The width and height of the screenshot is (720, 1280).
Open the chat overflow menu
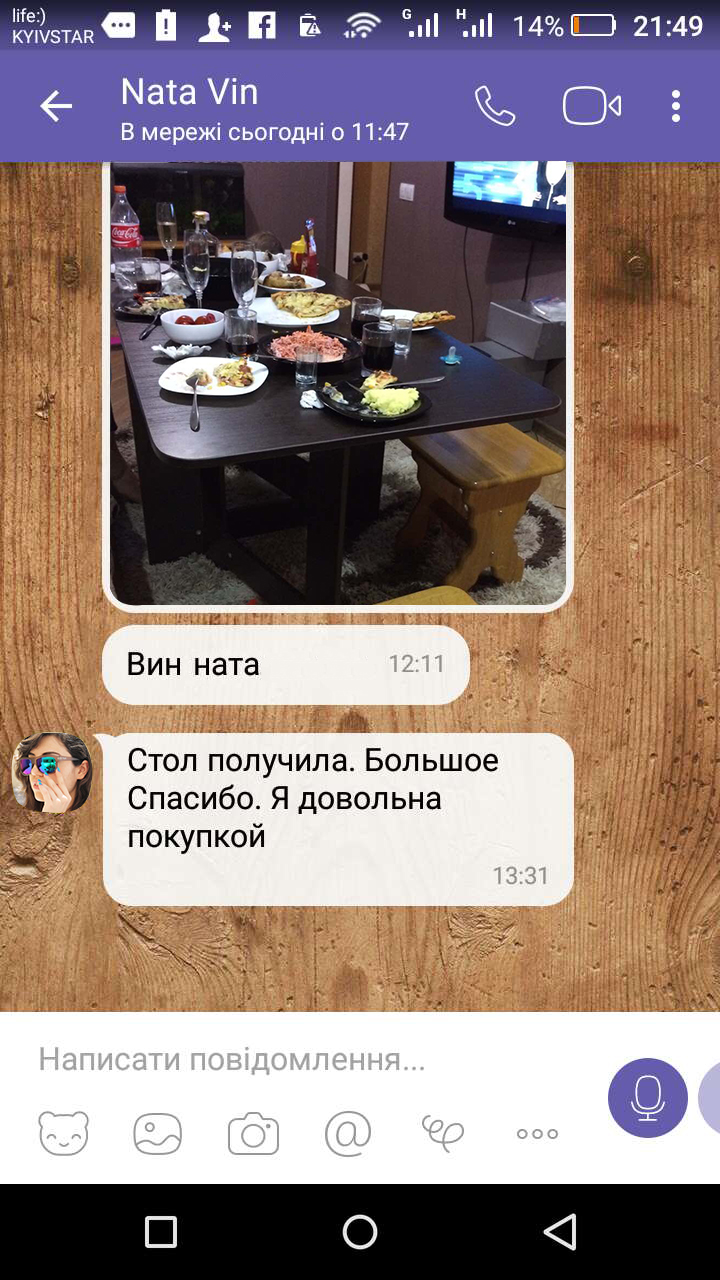pos(676,106)
